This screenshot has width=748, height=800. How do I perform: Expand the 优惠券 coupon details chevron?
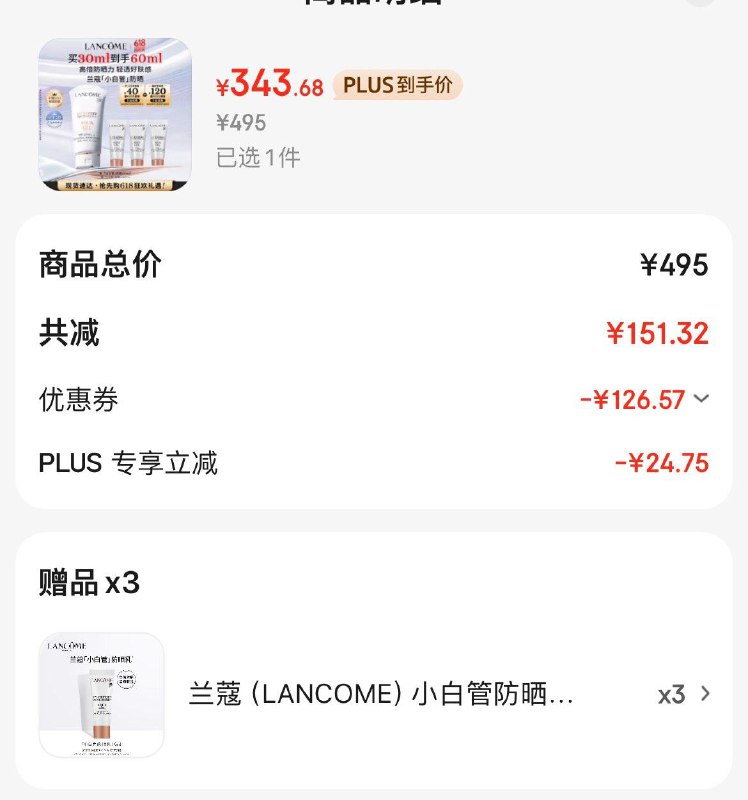tap(700, 398)
